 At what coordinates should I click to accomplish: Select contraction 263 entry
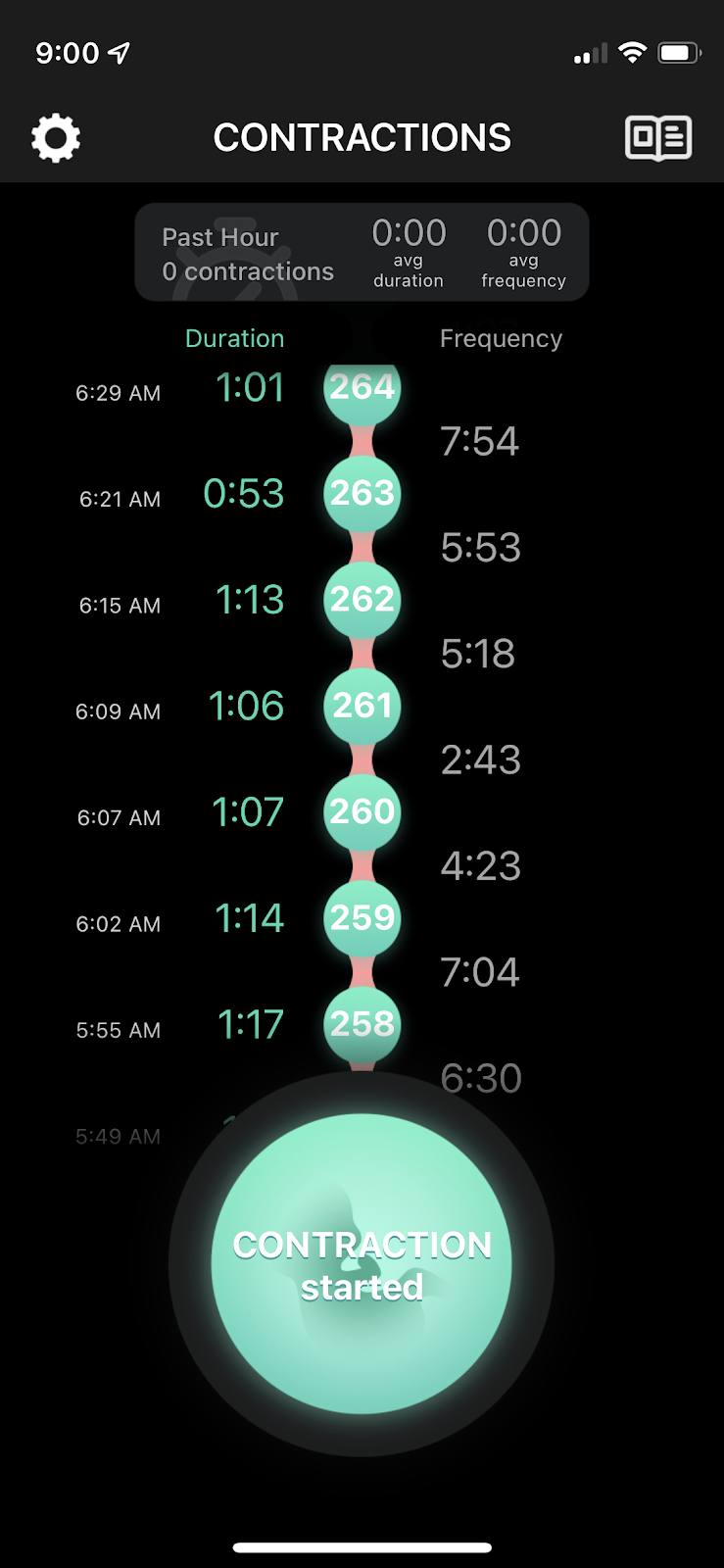click(362, 493)
